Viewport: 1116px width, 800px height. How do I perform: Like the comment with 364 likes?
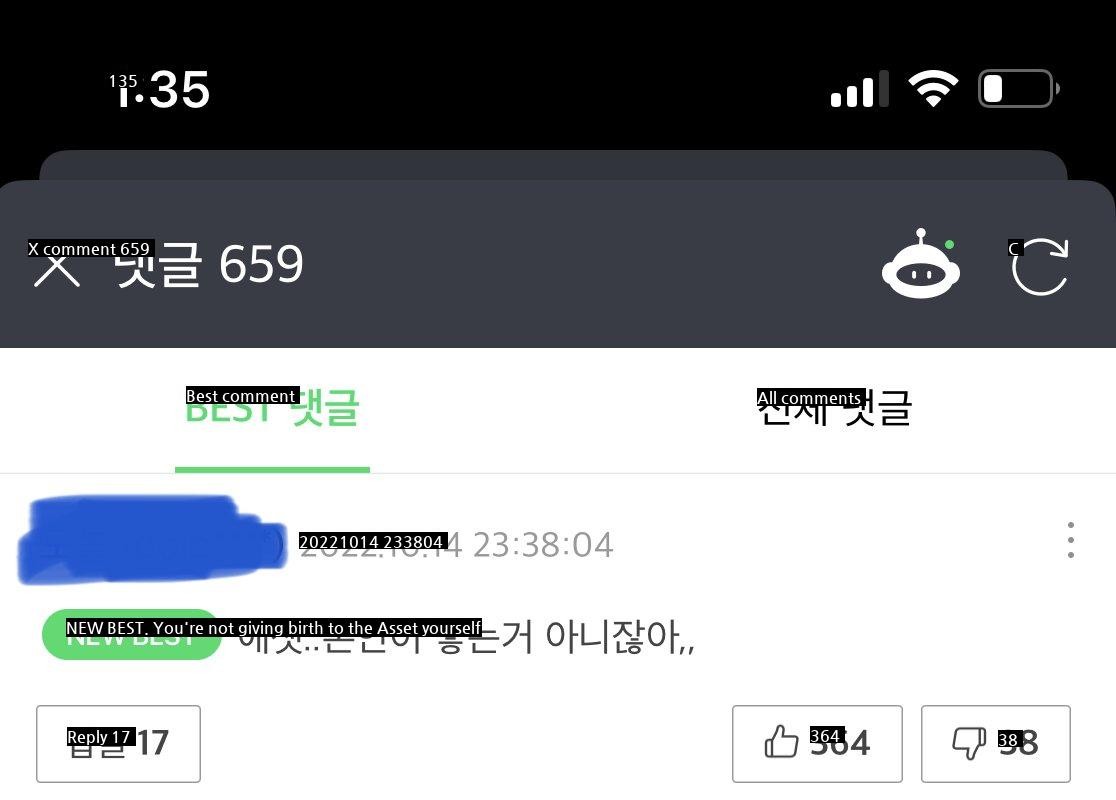click(x=817, y=743)
